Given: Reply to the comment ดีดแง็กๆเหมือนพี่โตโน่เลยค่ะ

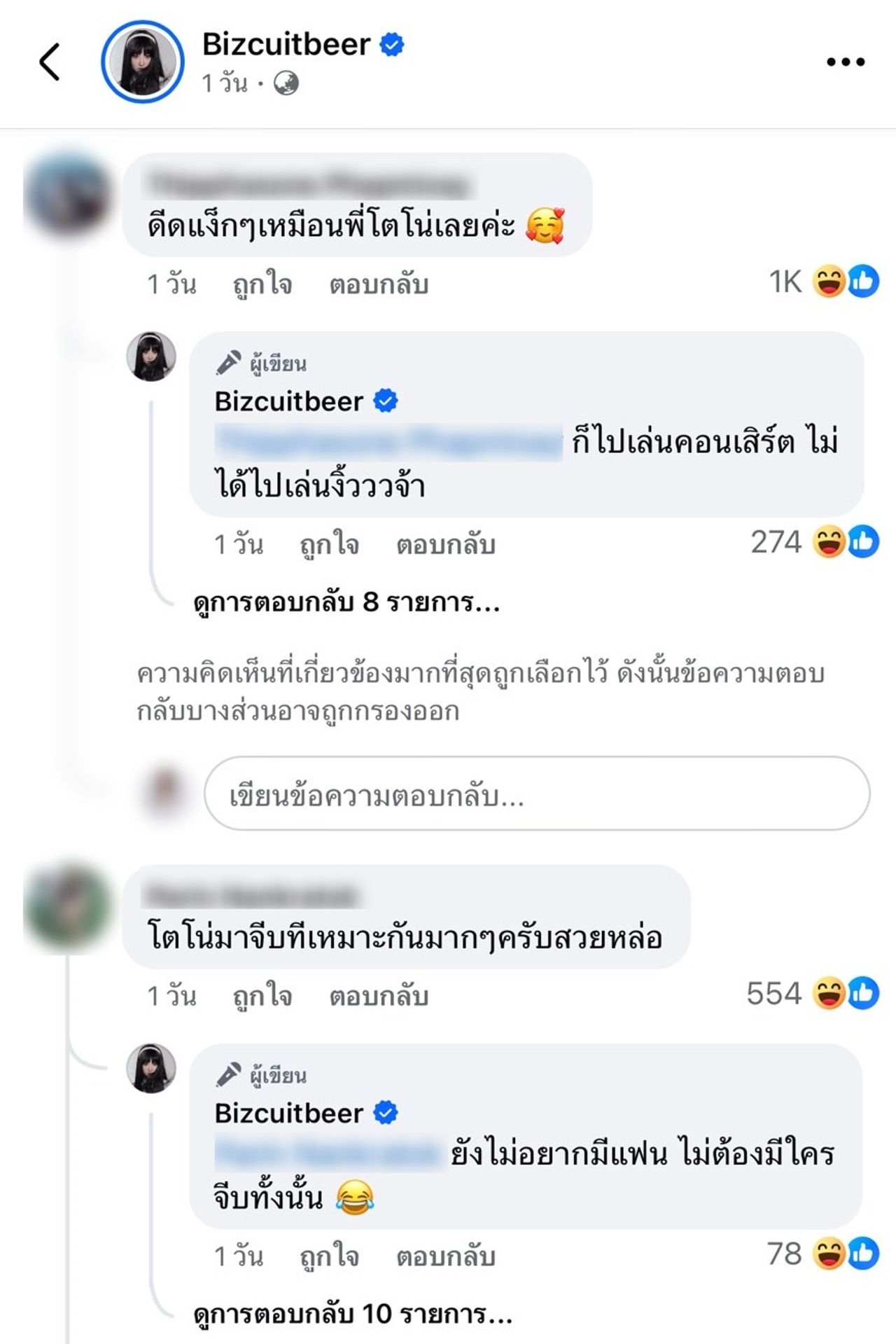Looking at the screenshot, I should [379, 284].
